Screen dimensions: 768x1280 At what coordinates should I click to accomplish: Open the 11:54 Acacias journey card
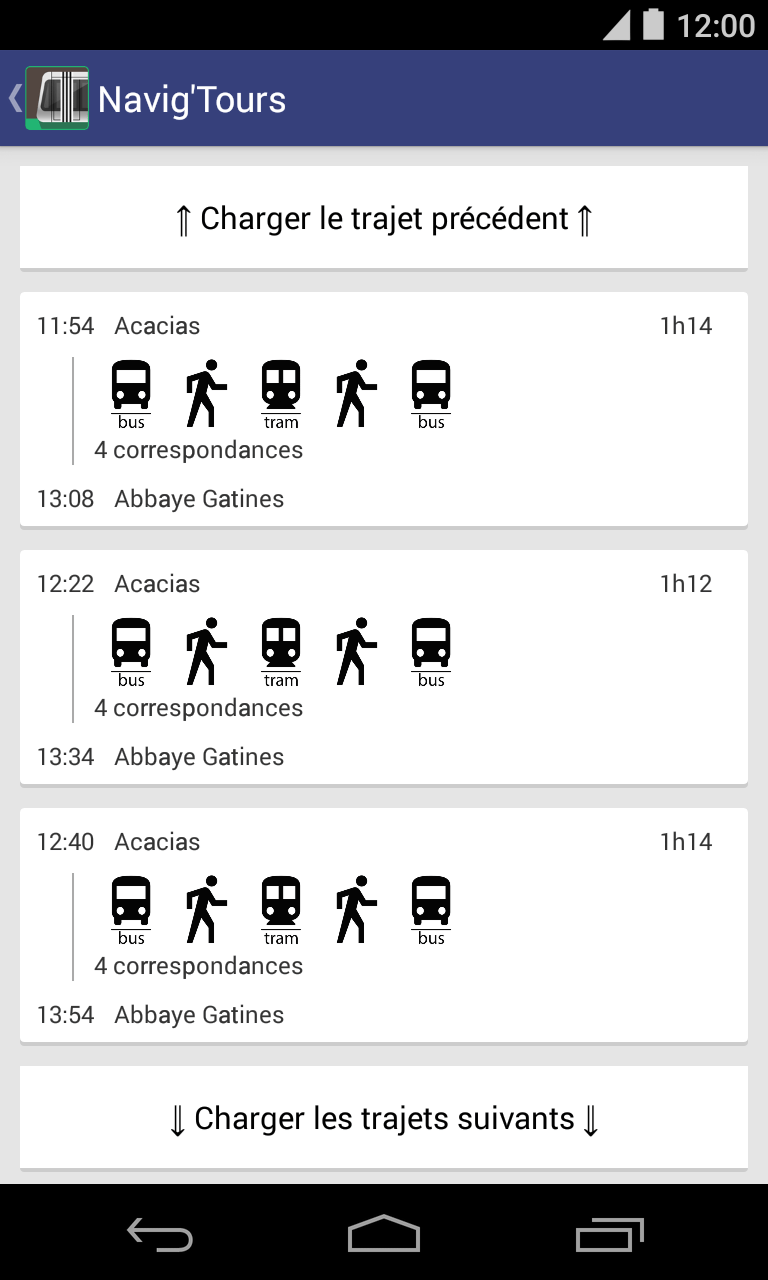point(384,409)
